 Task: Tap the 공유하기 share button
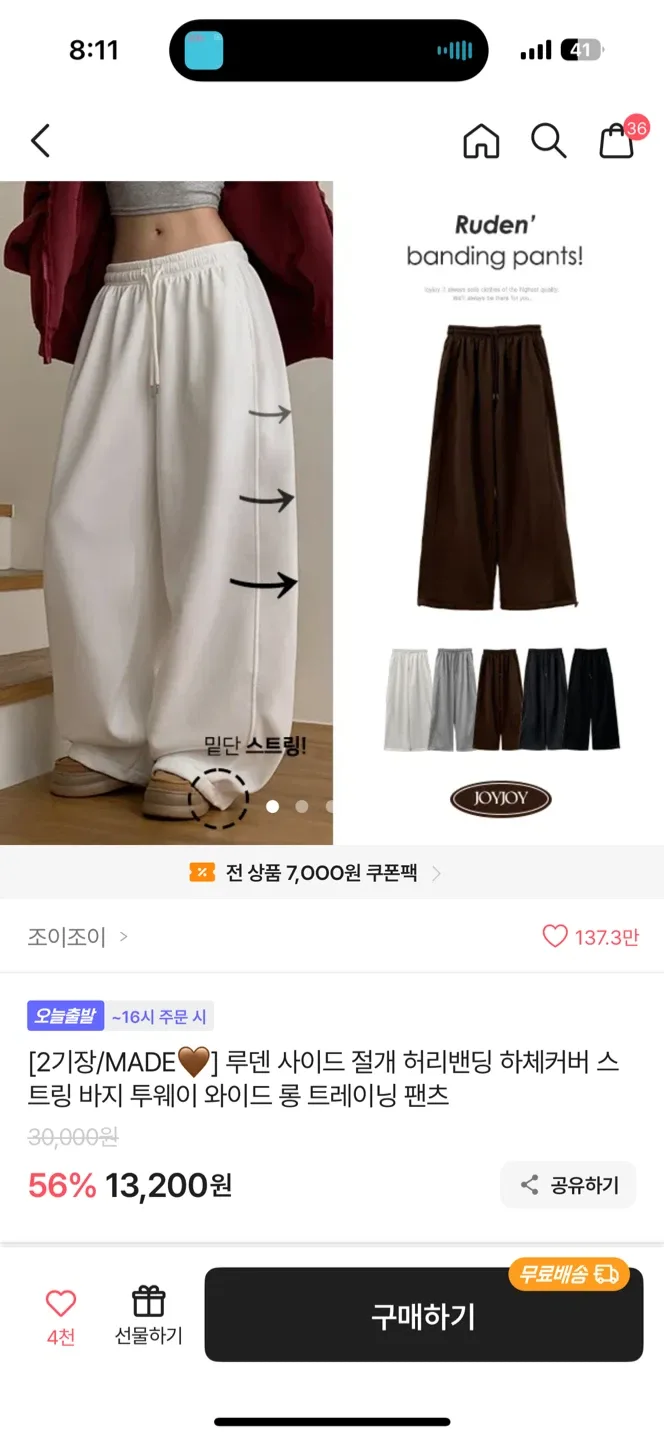pyautogui.click(x=569, y=1185)
